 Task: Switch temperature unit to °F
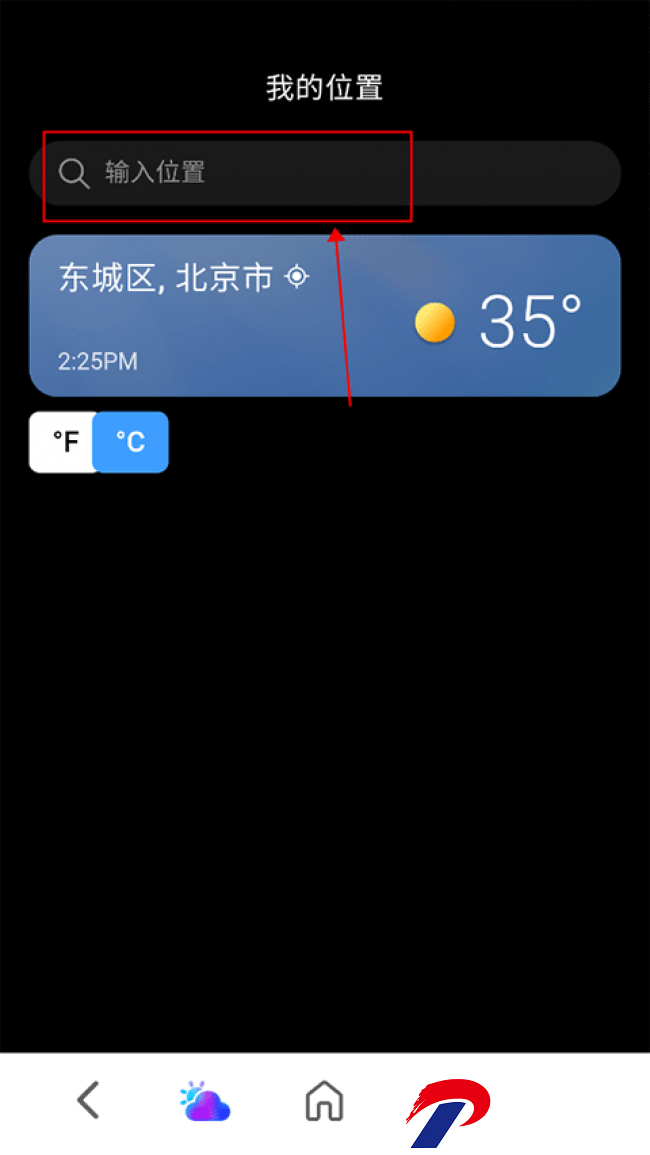(63, 442)
